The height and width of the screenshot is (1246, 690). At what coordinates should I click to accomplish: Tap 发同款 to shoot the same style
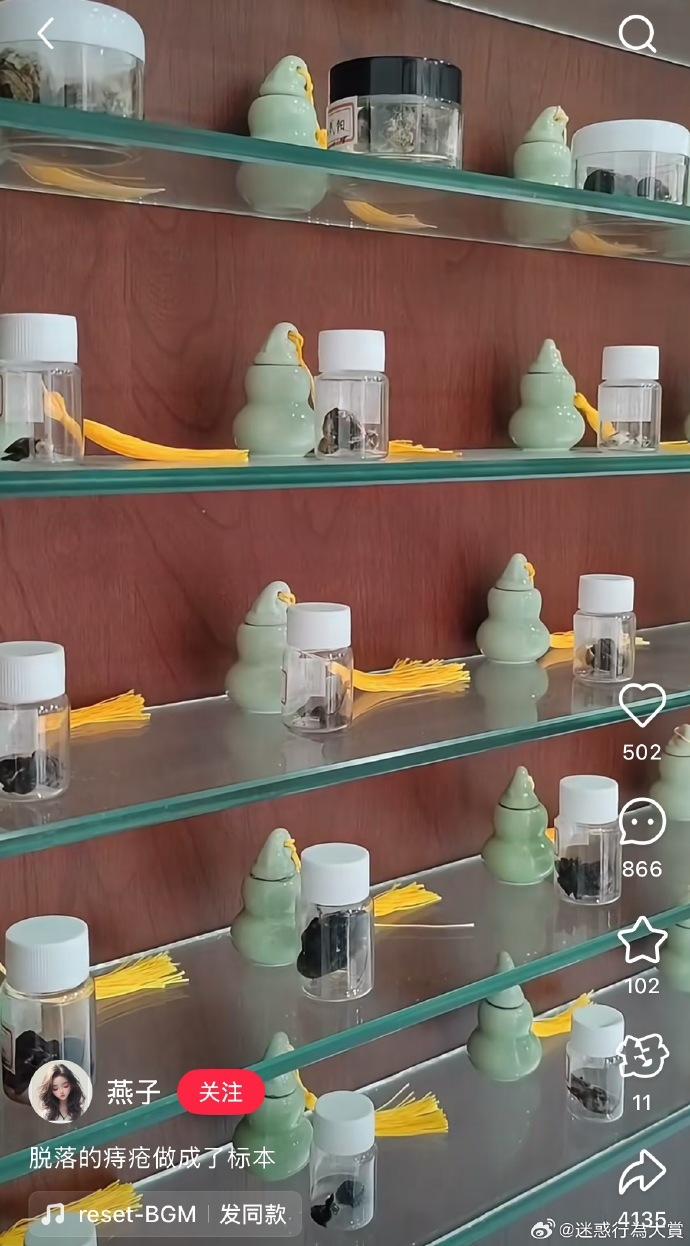tap(253, 1214)
